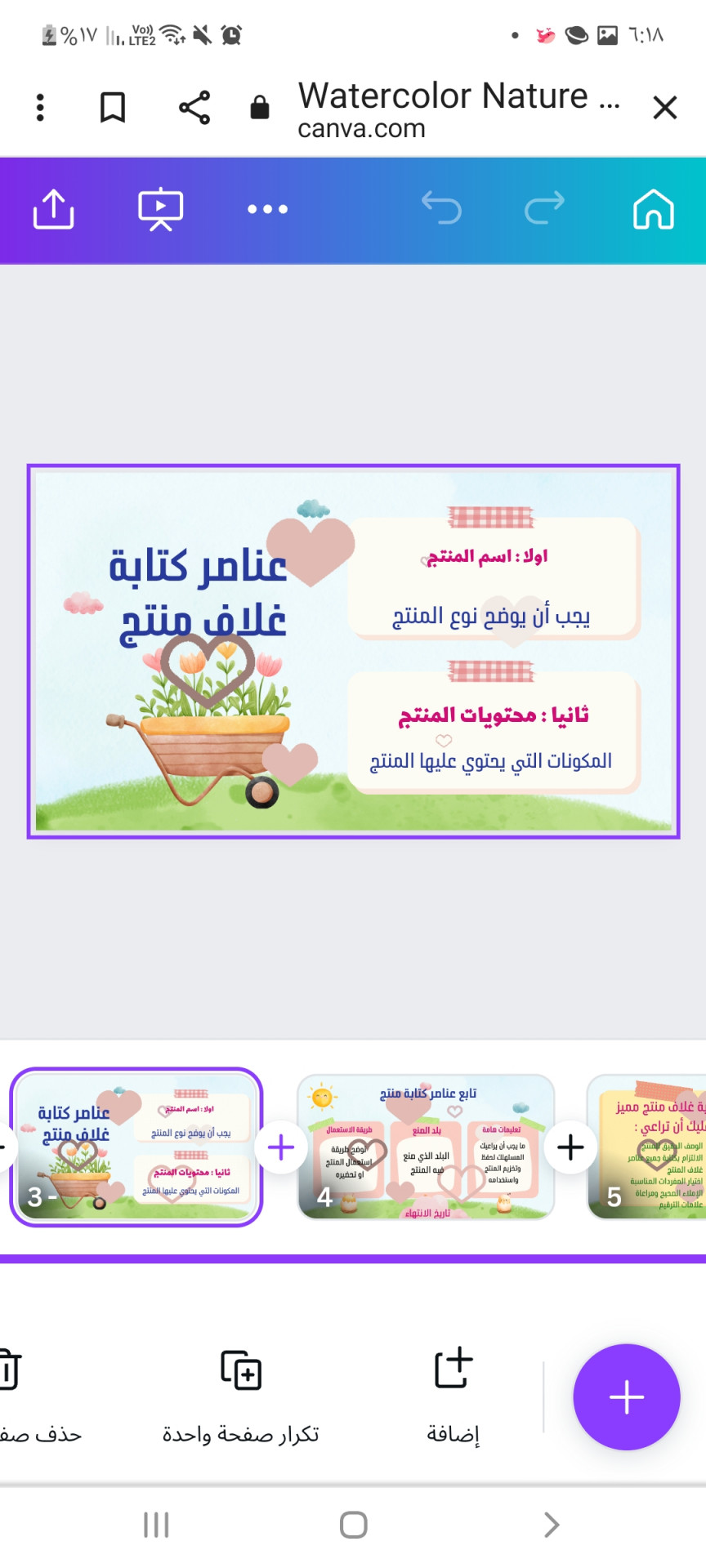
Task: Start presentation mode
Action: pos(160,209)
